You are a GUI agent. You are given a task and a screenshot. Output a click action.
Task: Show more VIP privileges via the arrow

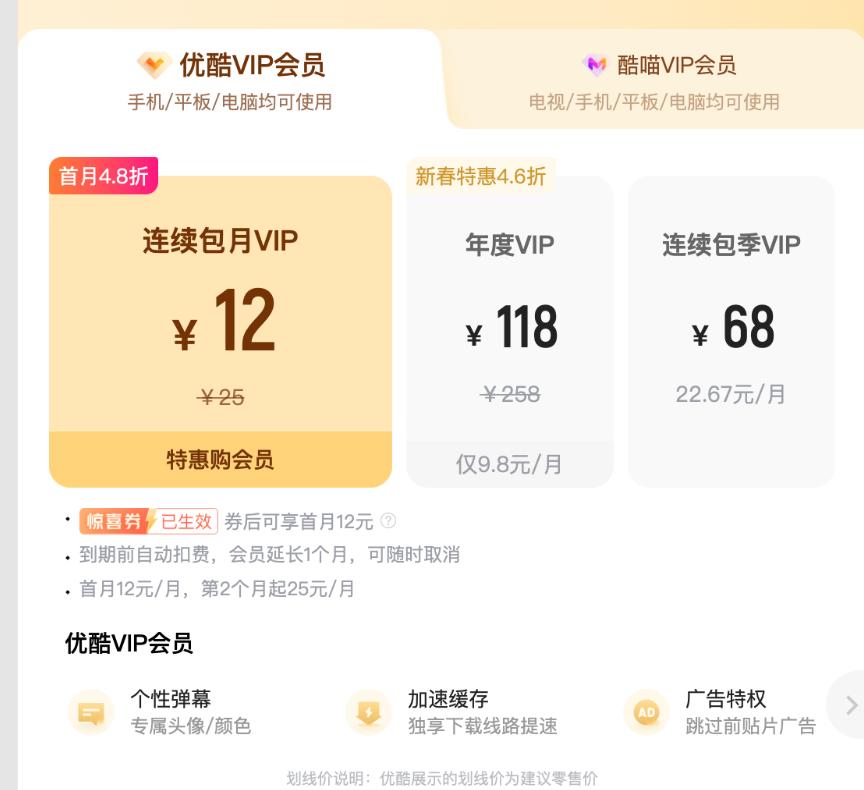[x=850, y=705]
